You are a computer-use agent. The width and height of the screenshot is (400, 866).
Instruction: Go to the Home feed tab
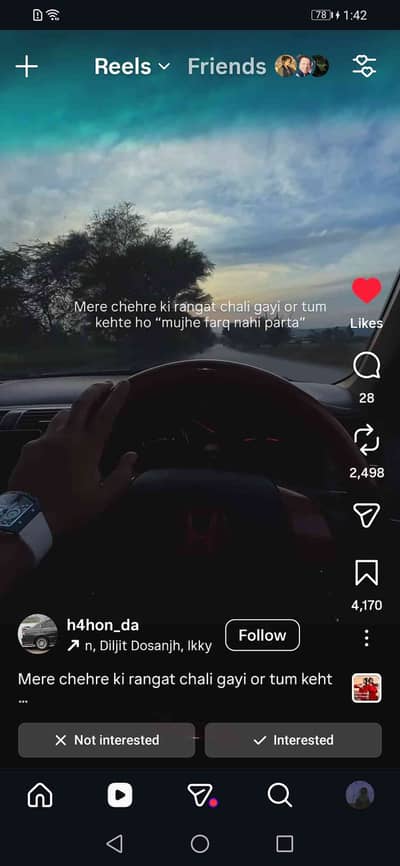(x=40, y=795)
